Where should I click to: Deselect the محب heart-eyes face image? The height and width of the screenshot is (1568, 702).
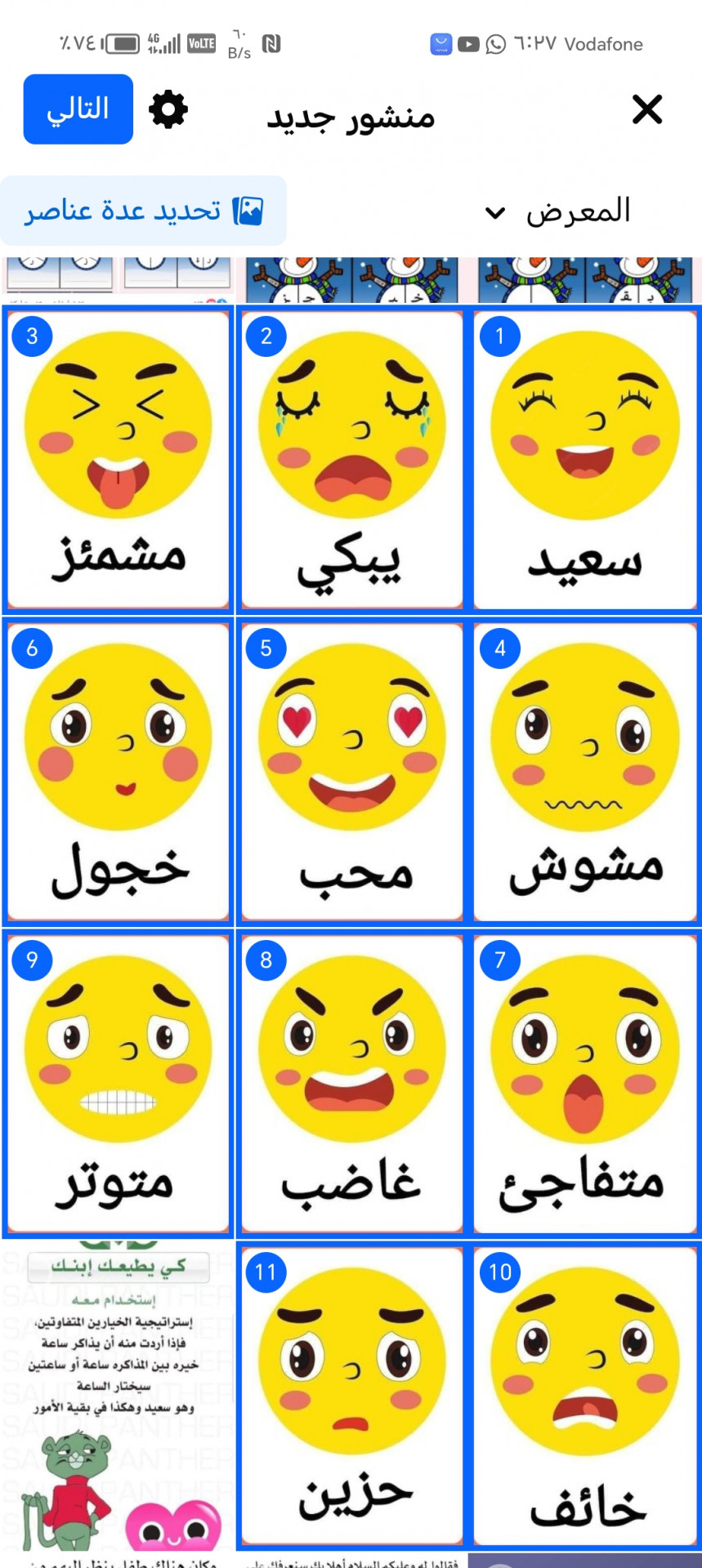(351, 772)
